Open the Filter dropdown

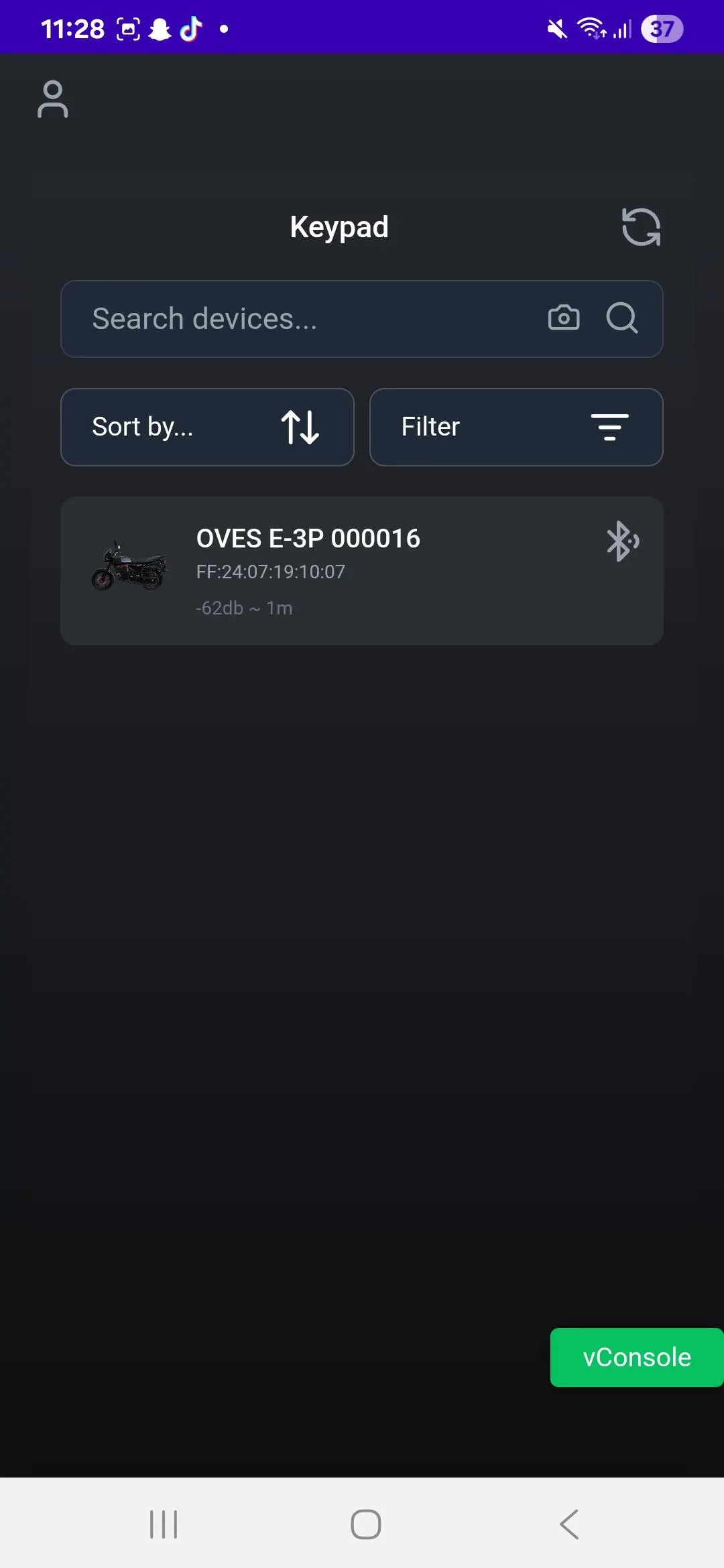(x=516, y=427)
